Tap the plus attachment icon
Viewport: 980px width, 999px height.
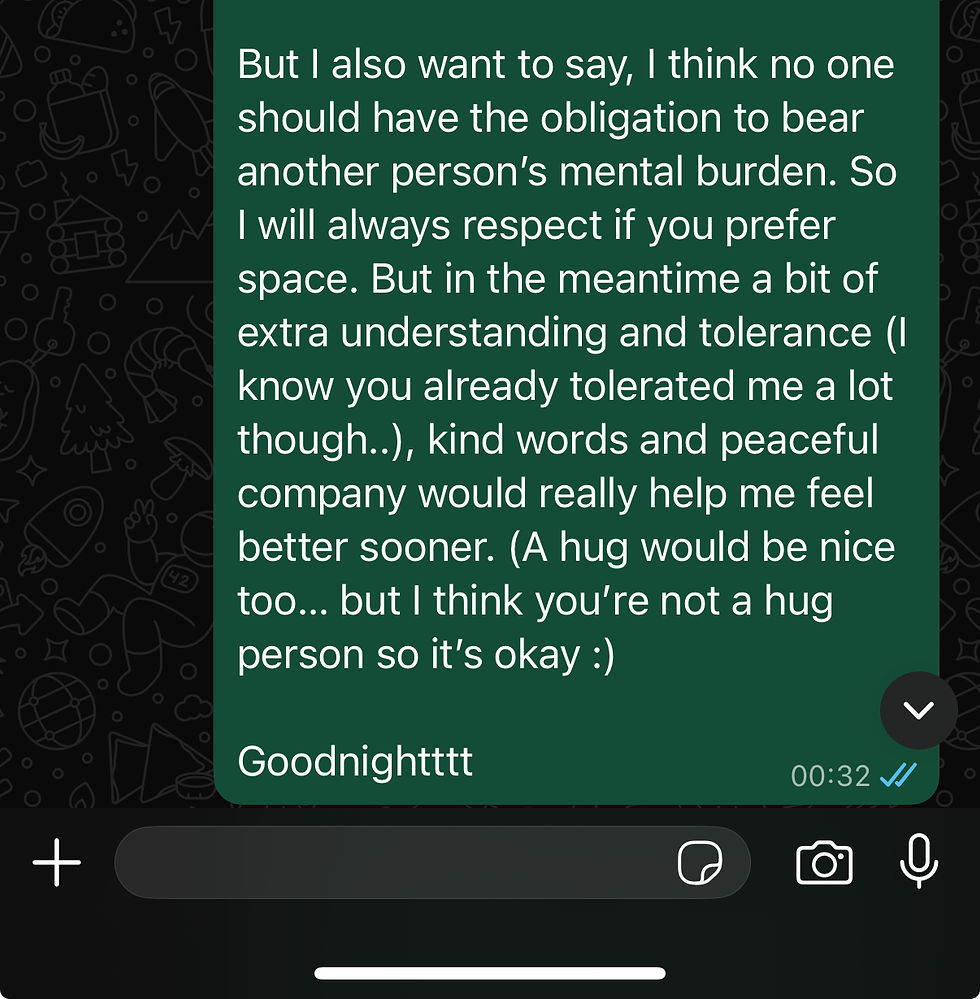point(57,862)
